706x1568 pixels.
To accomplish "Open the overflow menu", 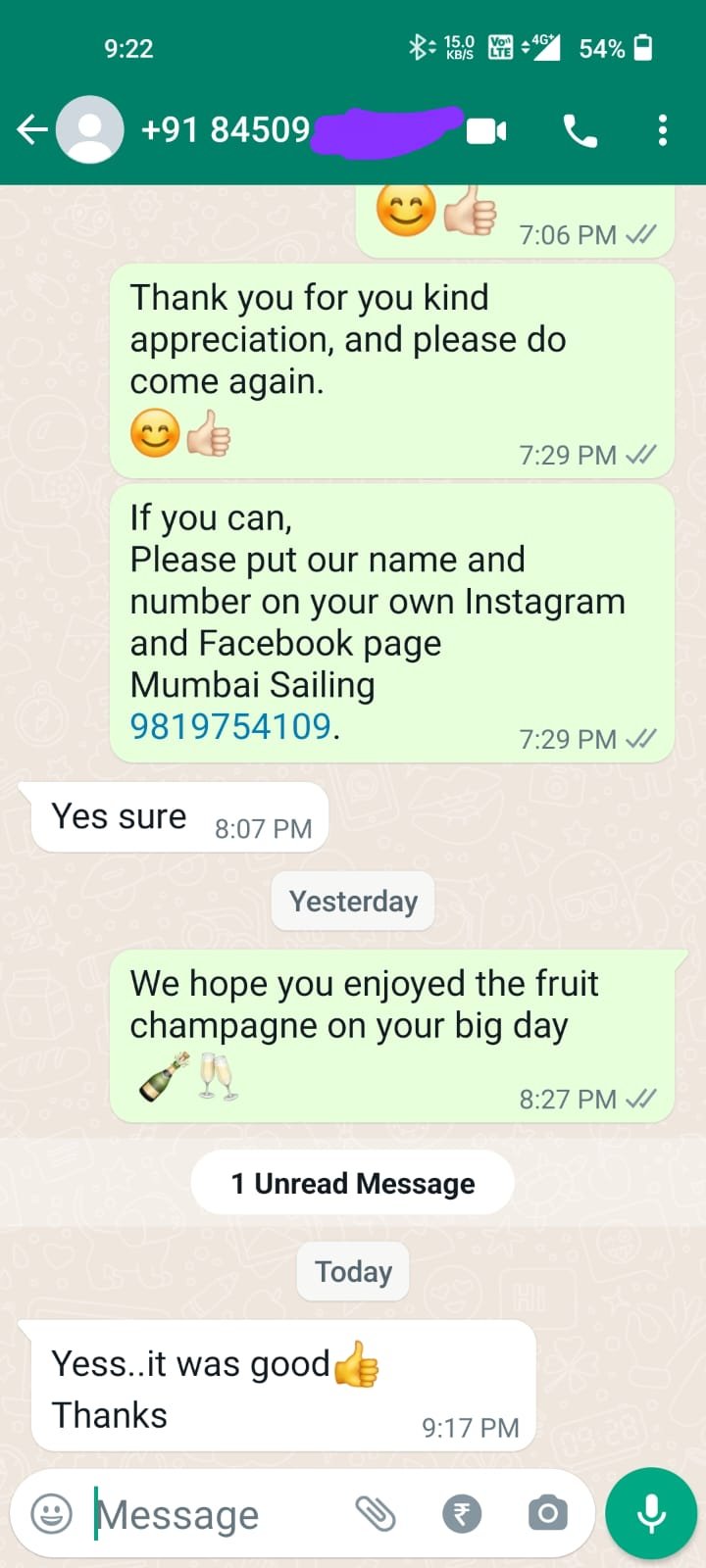I will coord(663,130).
